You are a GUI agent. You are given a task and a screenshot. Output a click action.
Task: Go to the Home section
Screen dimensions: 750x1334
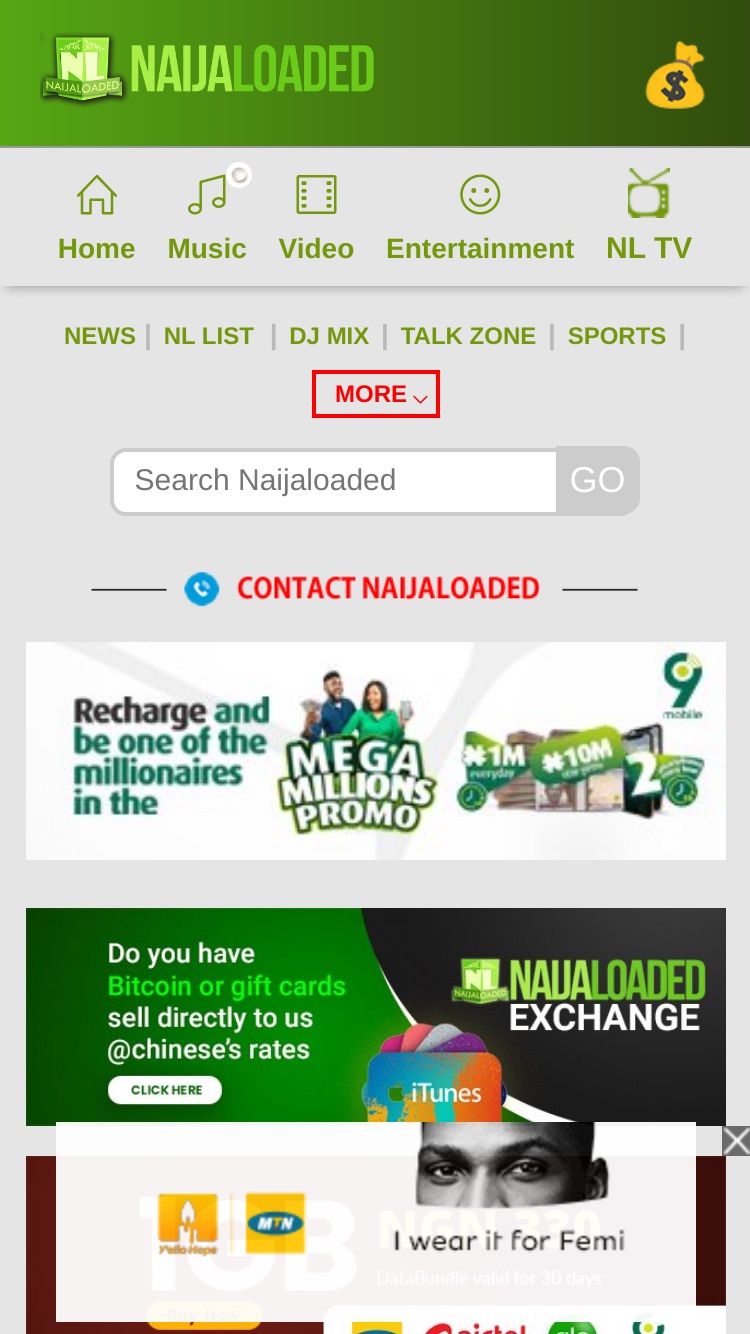(96, 218)
